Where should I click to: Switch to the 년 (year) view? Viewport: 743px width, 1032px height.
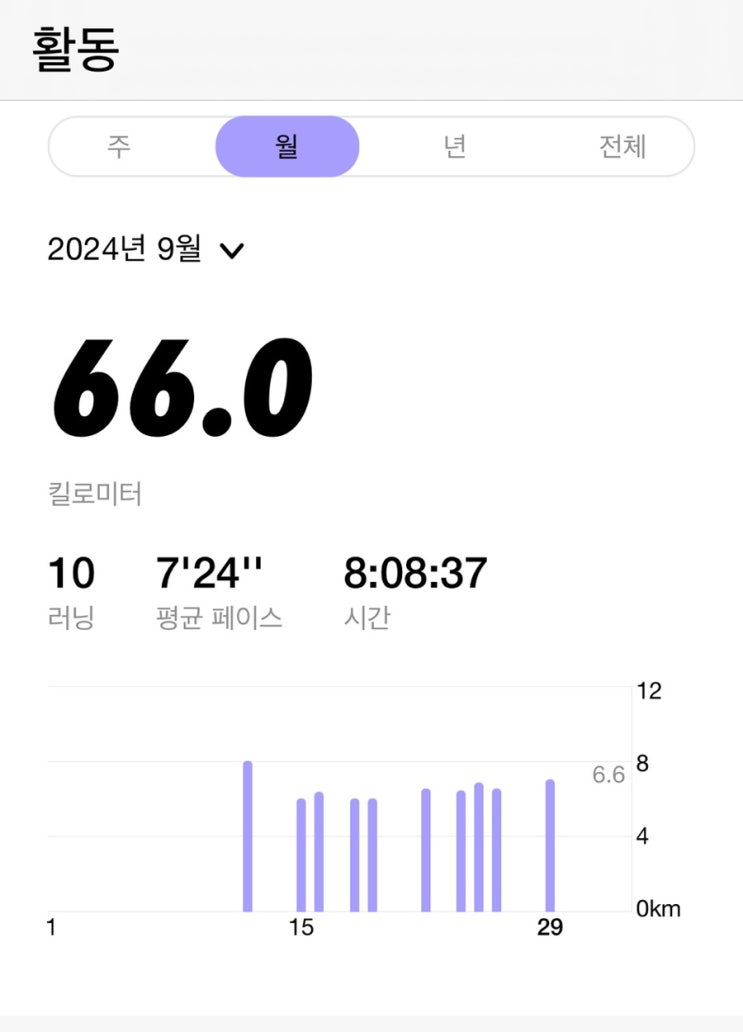[x=455, y=147]
